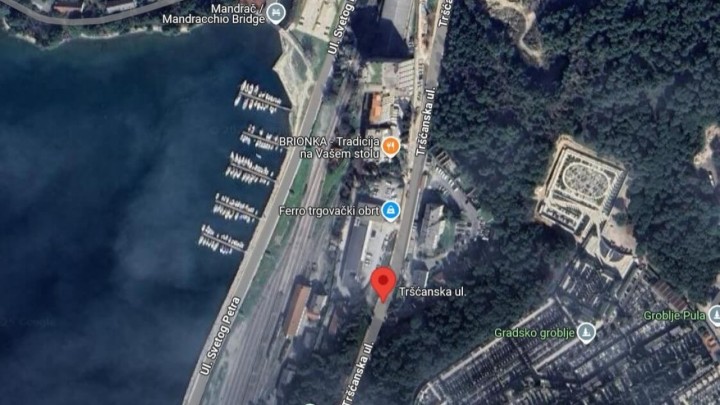Screen dimensions: 720x405
Task: Select the Groblje Pula marker
Action: (714, 315)
